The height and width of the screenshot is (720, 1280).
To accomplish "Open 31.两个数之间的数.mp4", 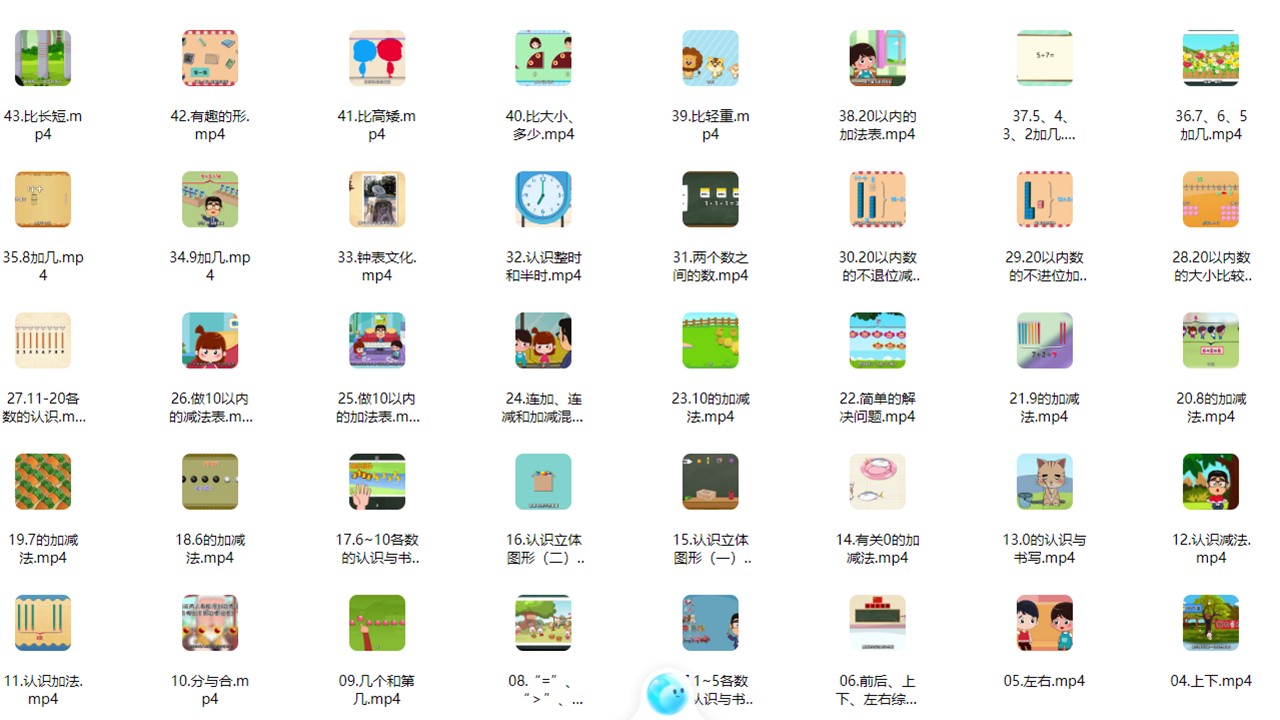I will [x=710, y=199].
